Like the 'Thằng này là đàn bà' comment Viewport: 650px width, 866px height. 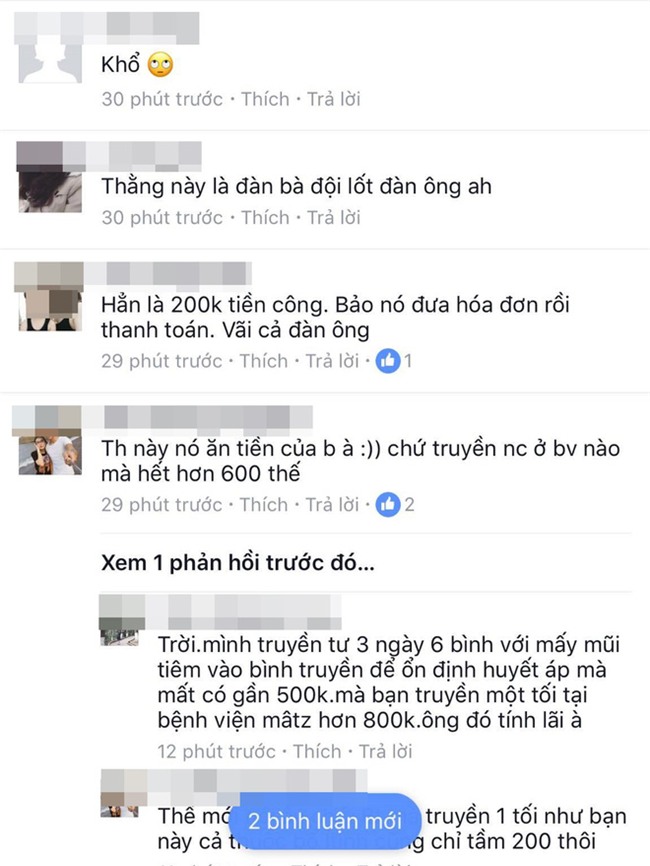pyautogui.click(x=265, y=217)
